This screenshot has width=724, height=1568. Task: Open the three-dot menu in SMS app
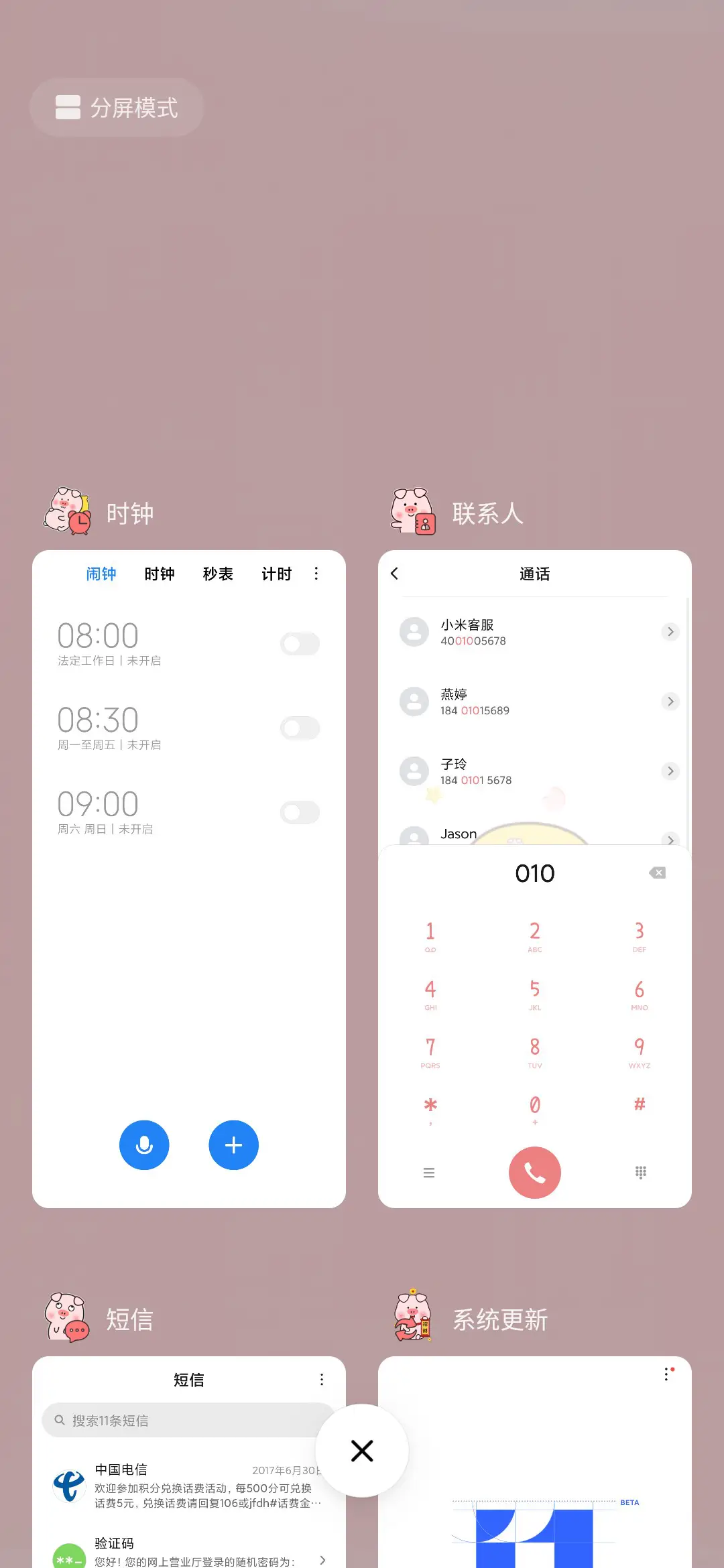coord(321,1380)
